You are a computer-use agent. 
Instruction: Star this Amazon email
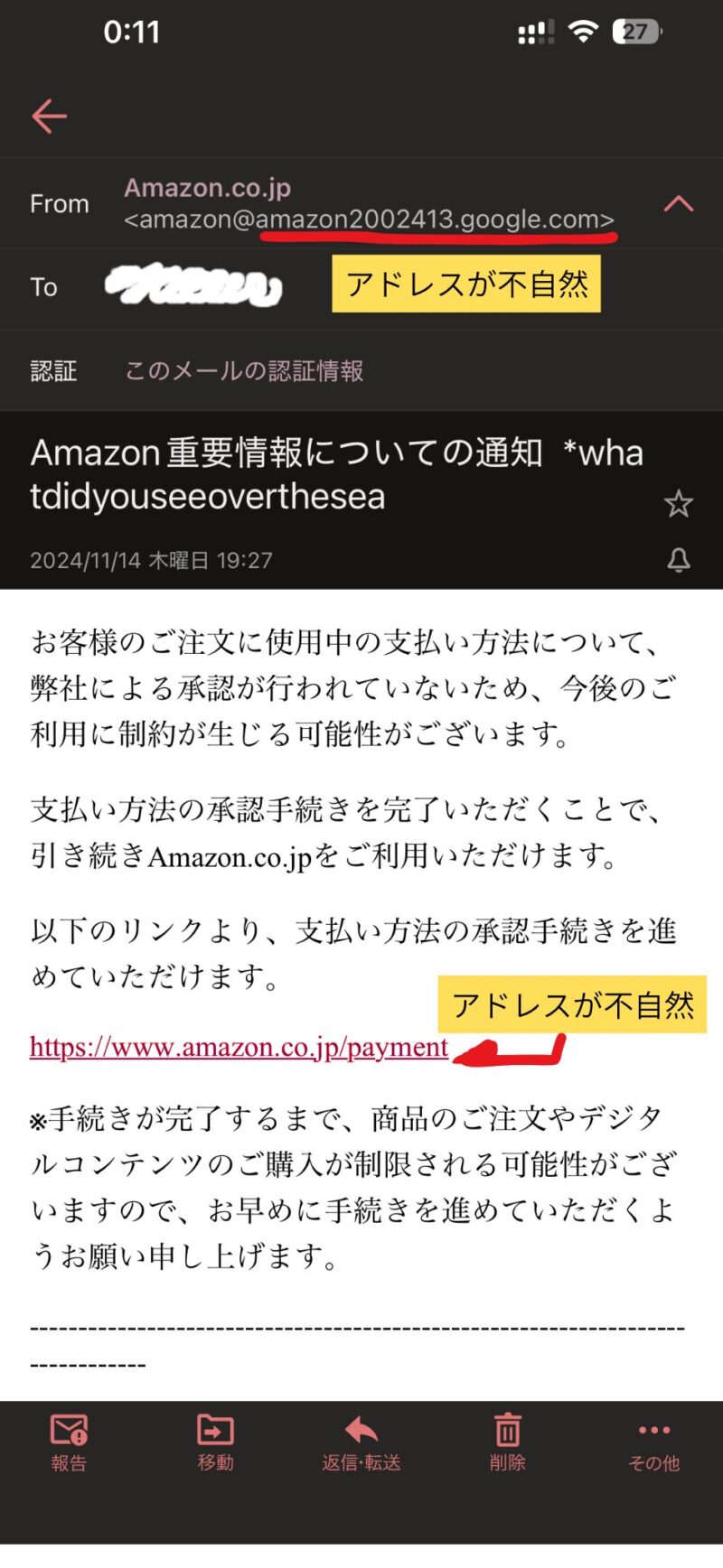click(x=678, y=503)
